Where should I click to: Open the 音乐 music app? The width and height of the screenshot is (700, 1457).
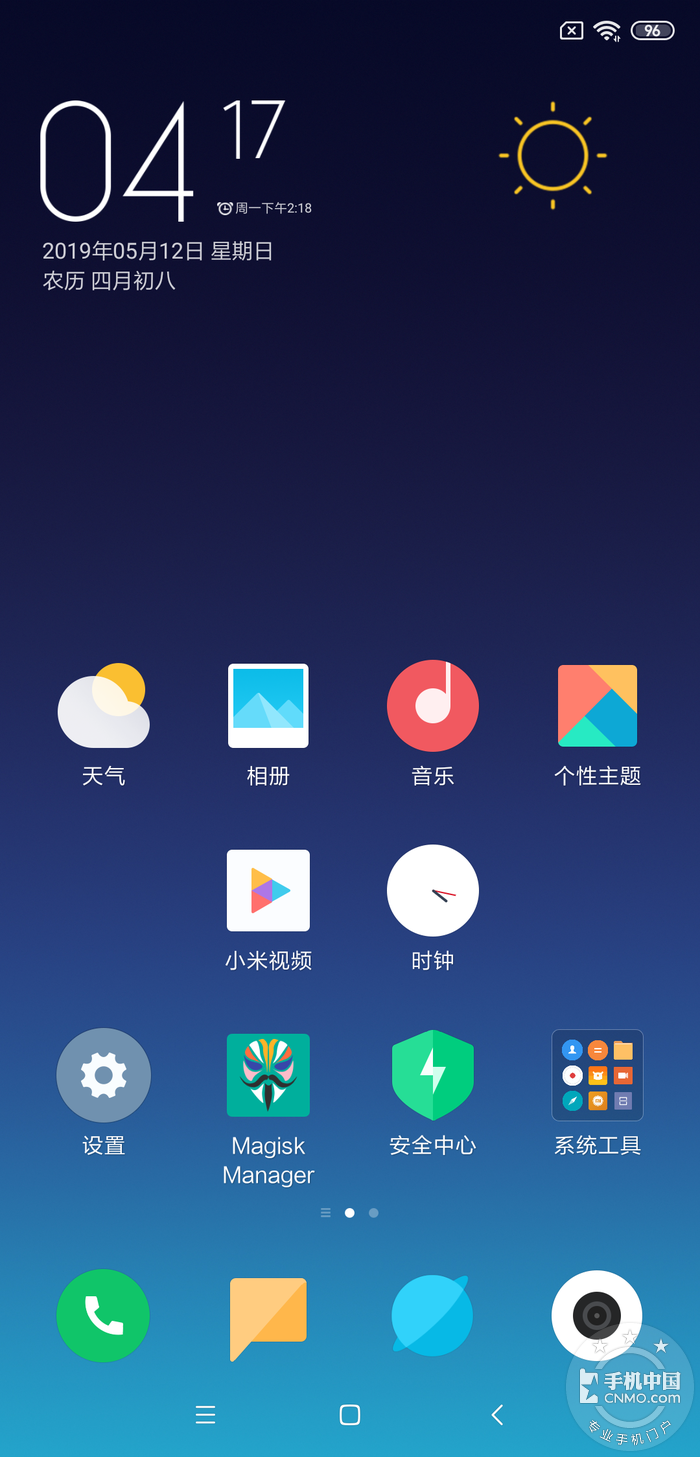click(x=433, y=706)
